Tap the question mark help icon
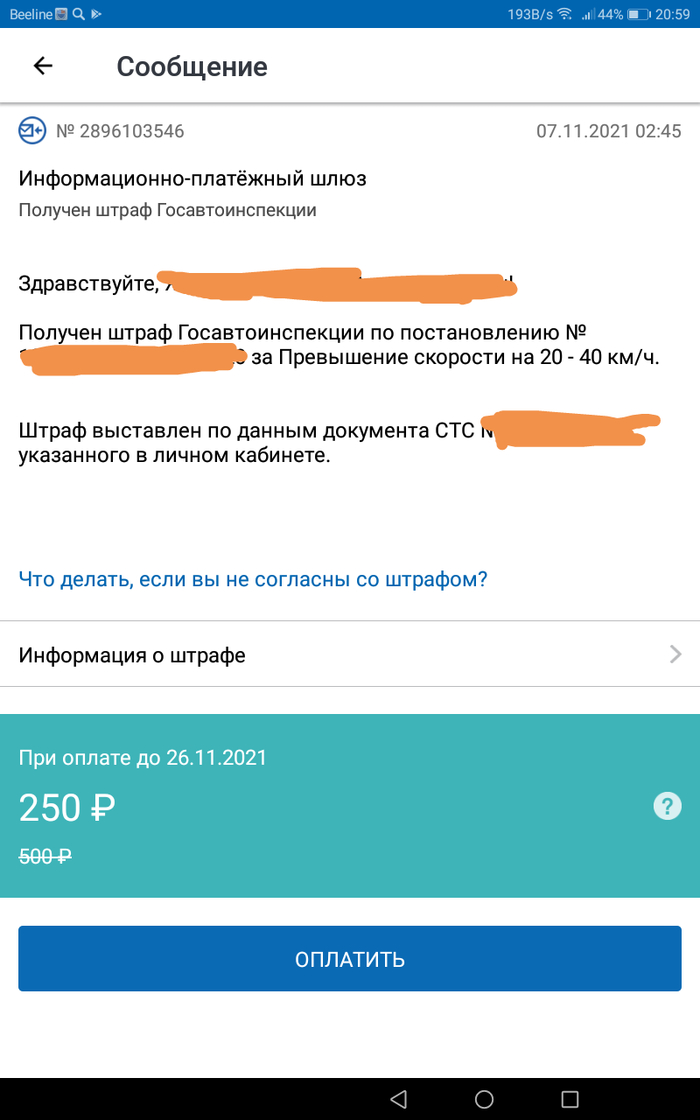Screen dimensions: 700x1120 pos(666,806)
